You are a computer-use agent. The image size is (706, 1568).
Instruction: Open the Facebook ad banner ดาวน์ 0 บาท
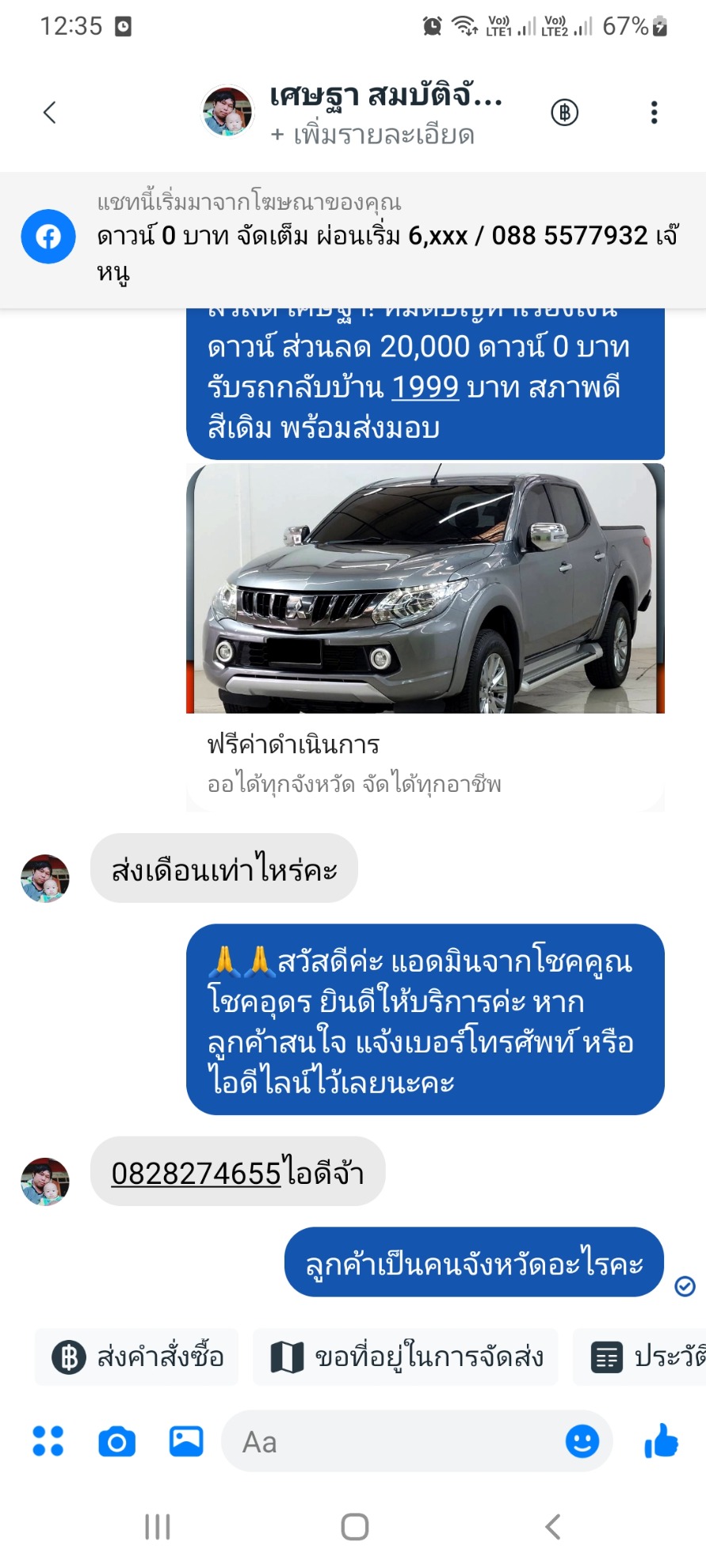tap(353, 239)
